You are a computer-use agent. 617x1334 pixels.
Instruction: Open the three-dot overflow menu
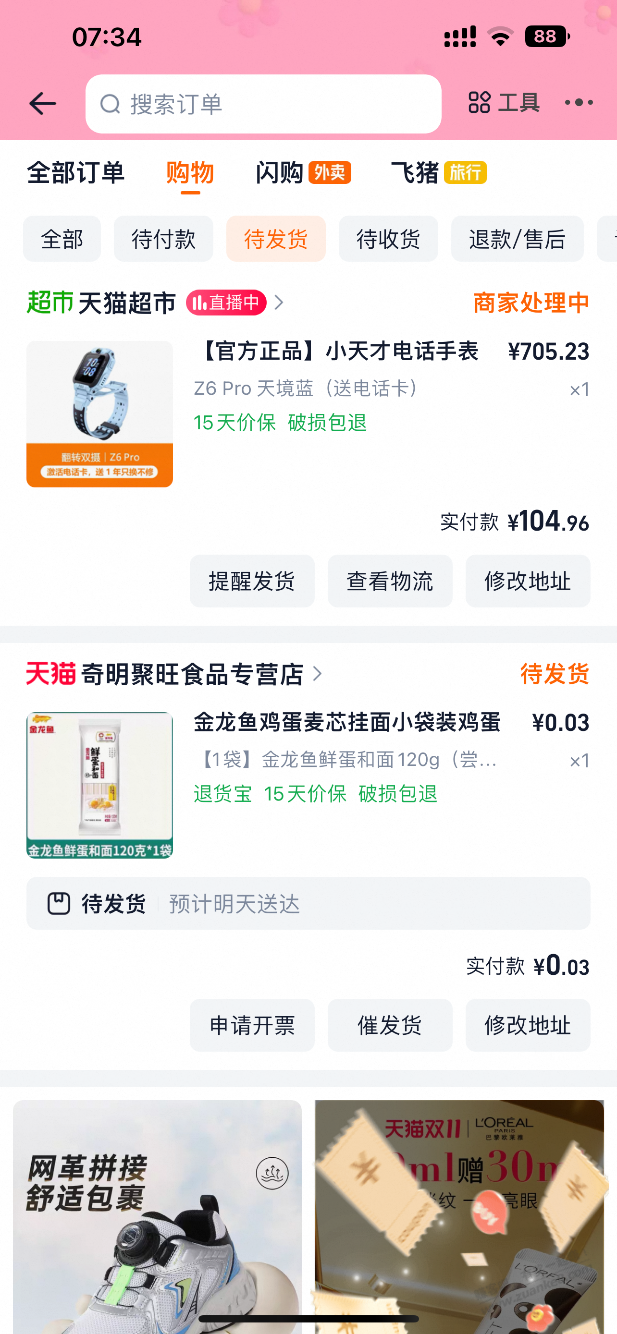pyautogui.click(x=579, y=102)
